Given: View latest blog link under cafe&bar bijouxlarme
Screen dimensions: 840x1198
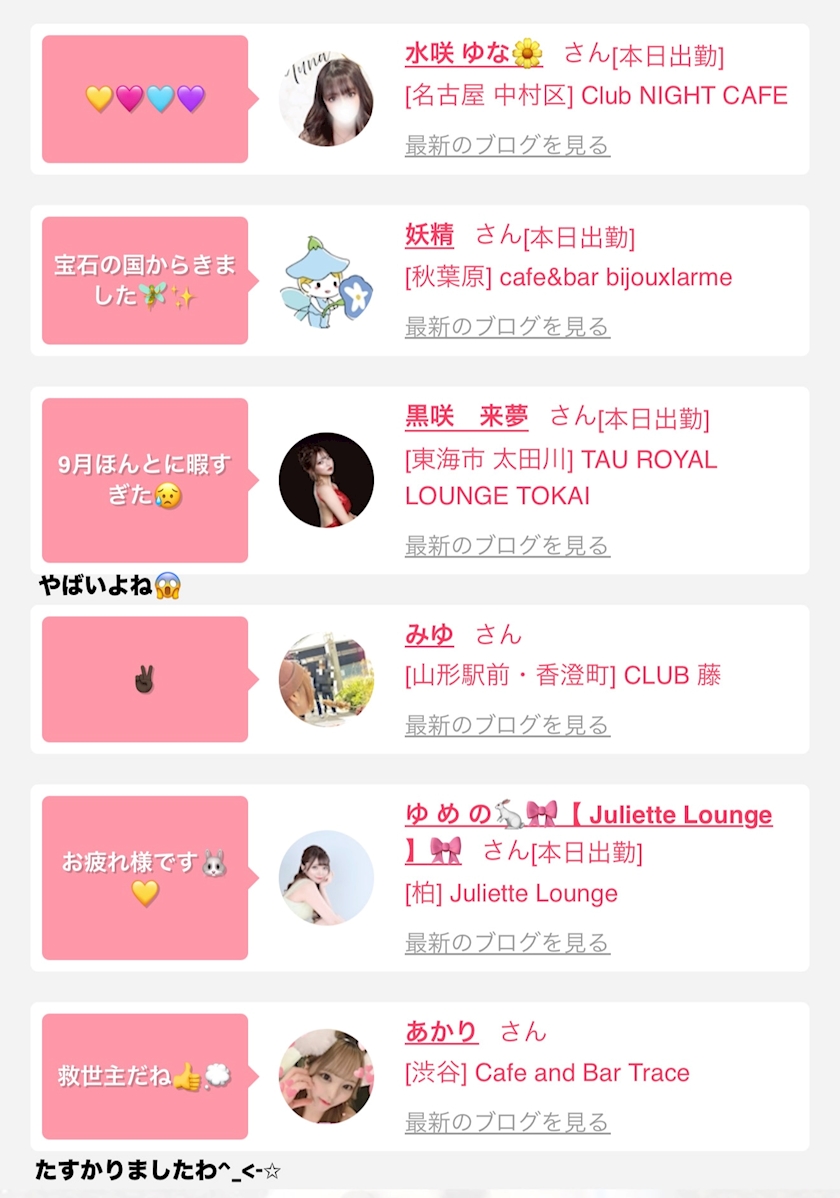Looking at the screenshot, I should point(507,327).
